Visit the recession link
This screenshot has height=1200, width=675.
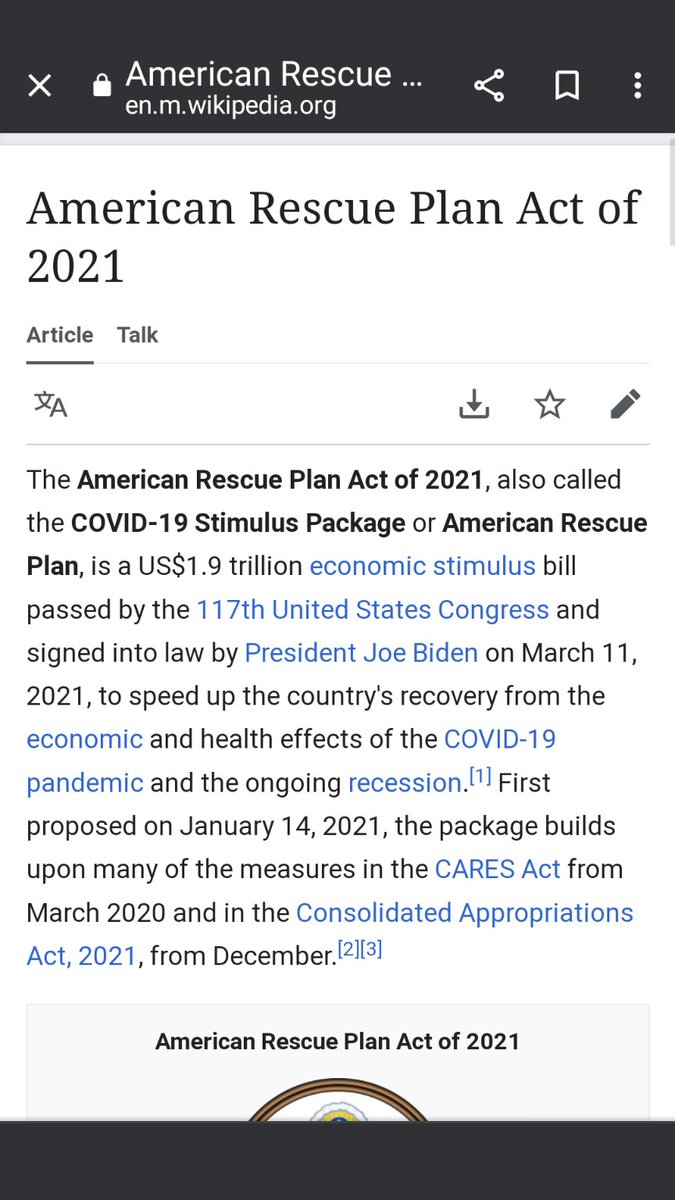[404, 783]
